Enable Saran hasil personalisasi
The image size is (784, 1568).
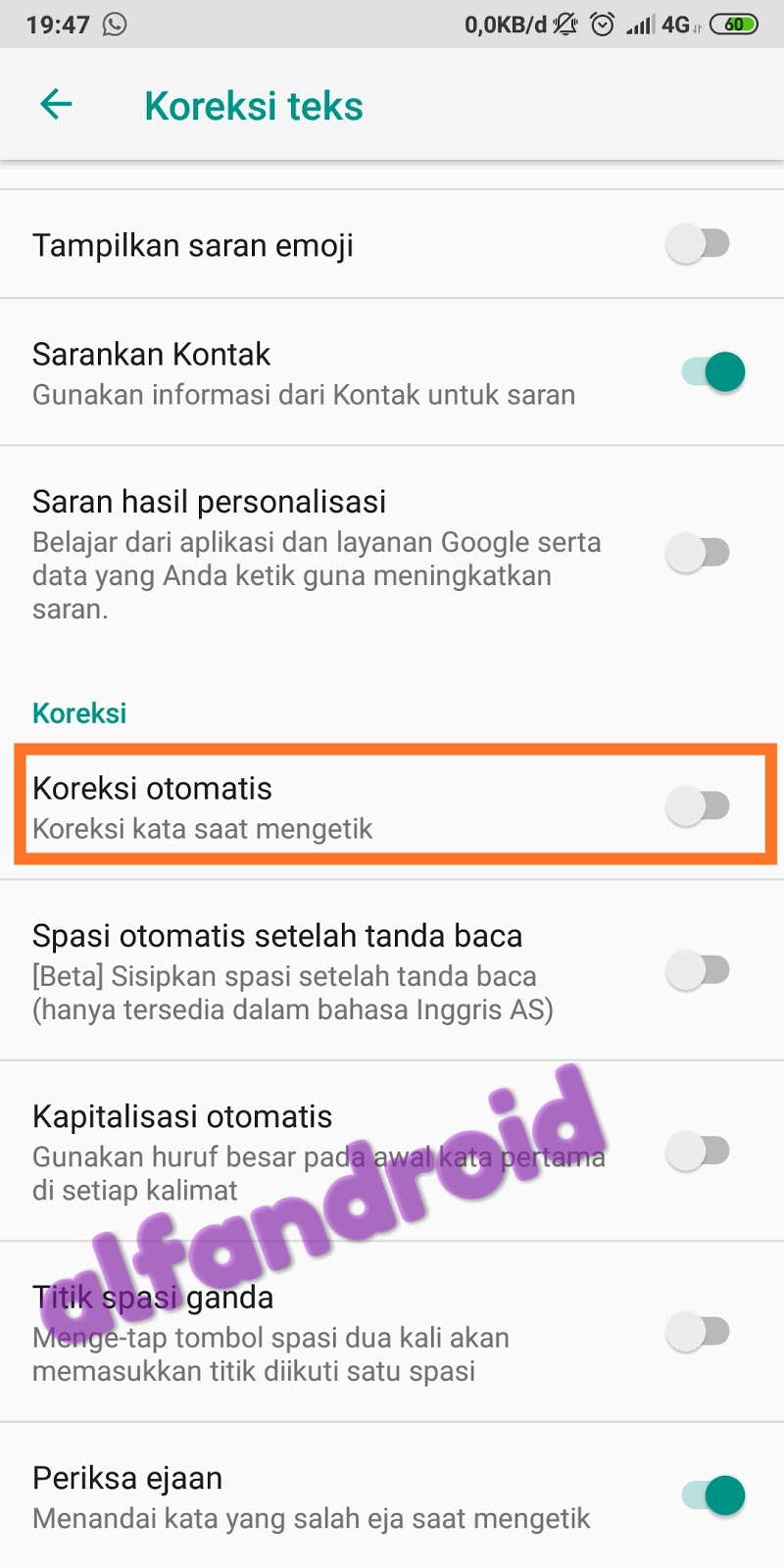pos(698,553)
